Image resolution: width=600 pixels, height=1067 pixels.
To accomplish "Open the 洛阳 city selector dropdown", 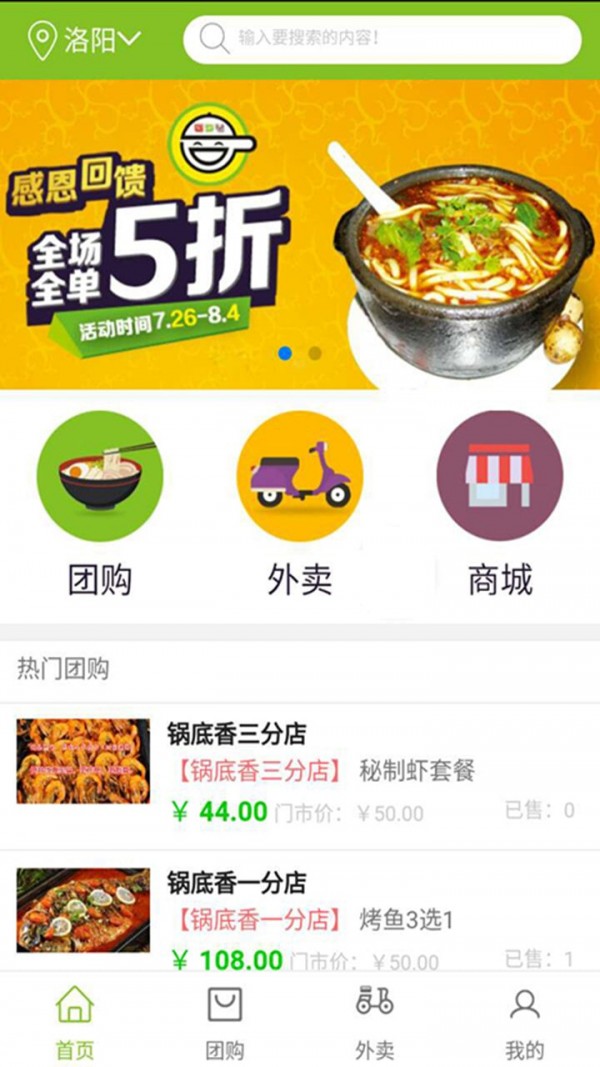I will tap(87, 40).
